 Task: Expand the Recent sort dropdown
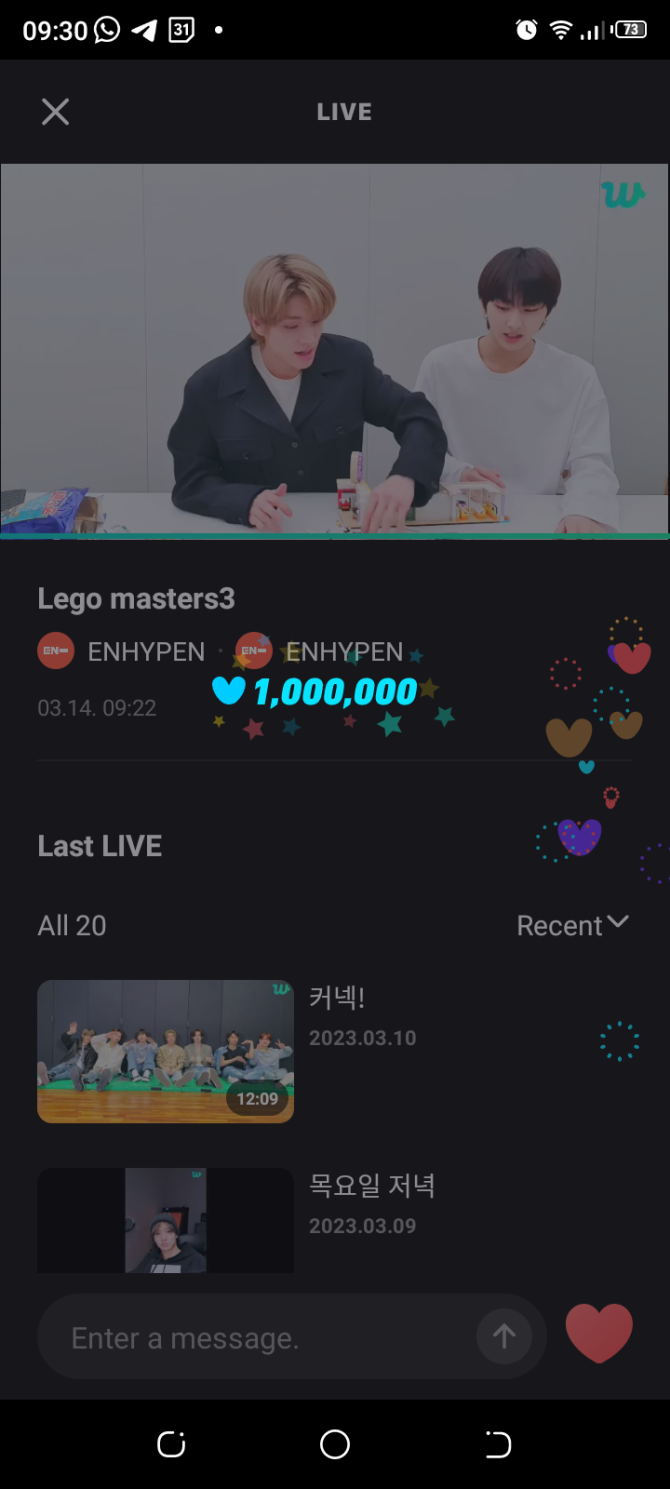coord(573,925)
